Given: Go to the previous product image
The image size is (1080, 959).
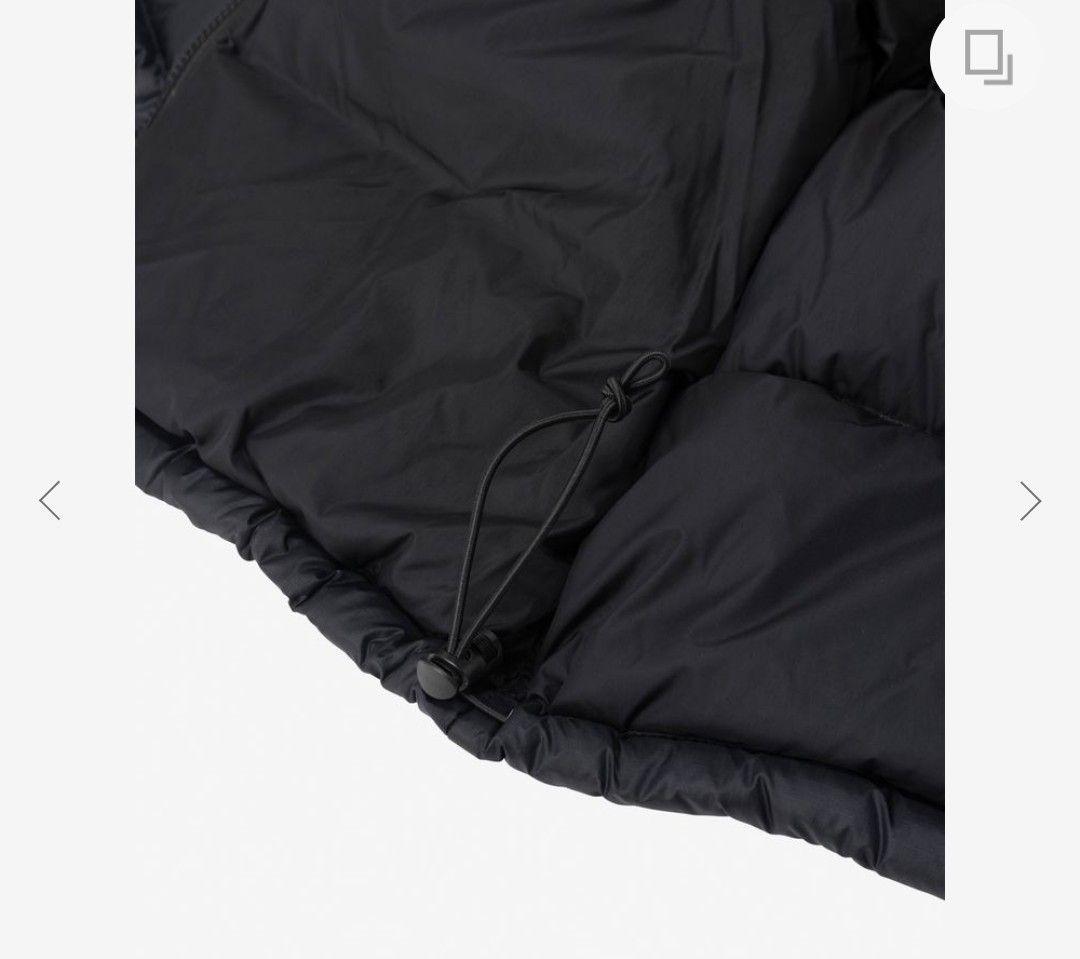Looking at the screenshot, I should tap(50, 501).
